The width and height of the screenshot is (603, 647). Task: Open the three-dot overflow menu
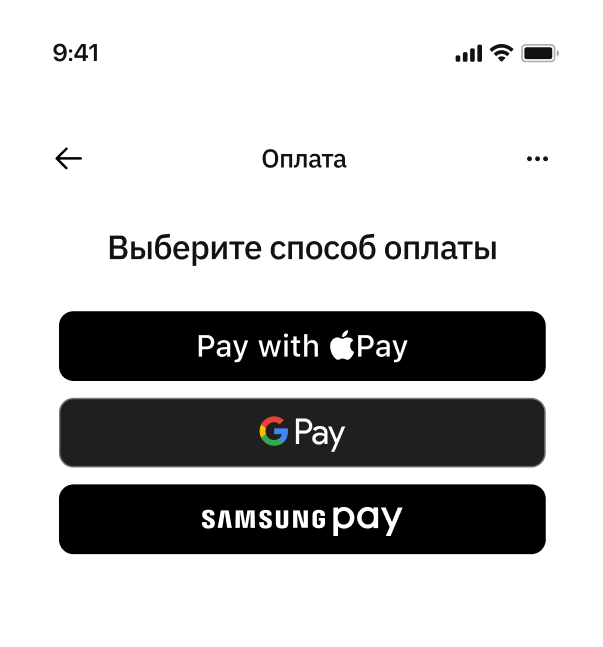coord(537,158)
